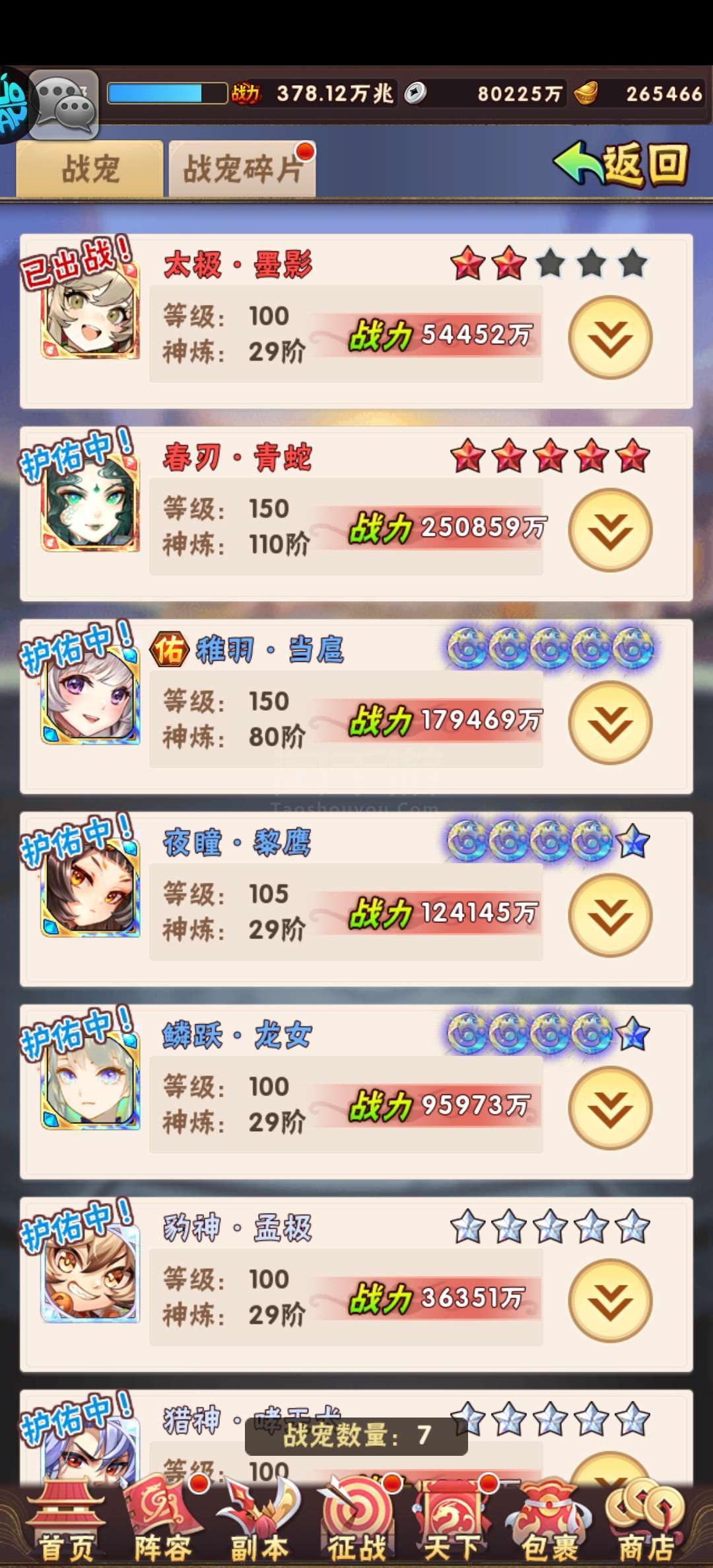713x1568 pixels.
Task: Expand details for 豹神·孟极
Action: point(610,1301)
